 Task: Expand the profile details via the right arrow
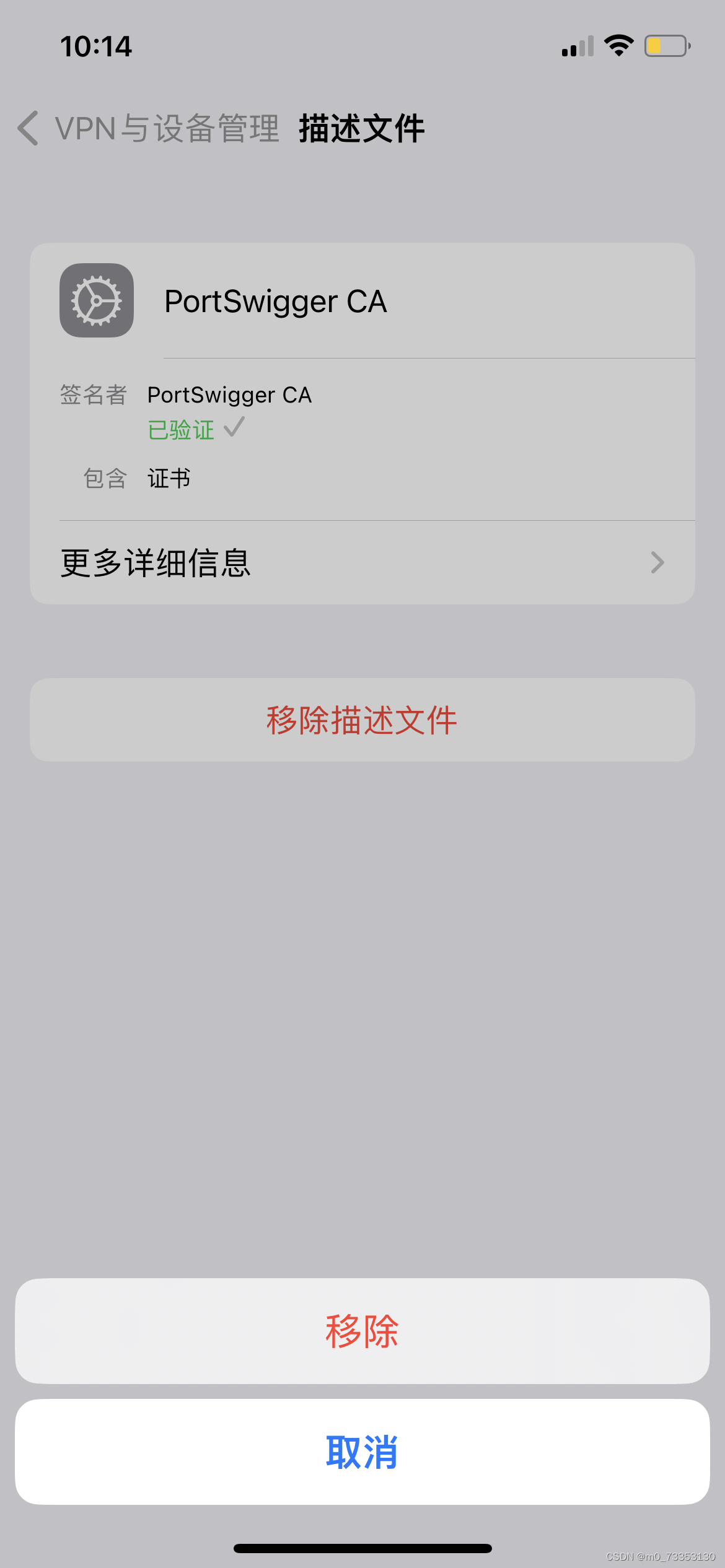(658, 562)
